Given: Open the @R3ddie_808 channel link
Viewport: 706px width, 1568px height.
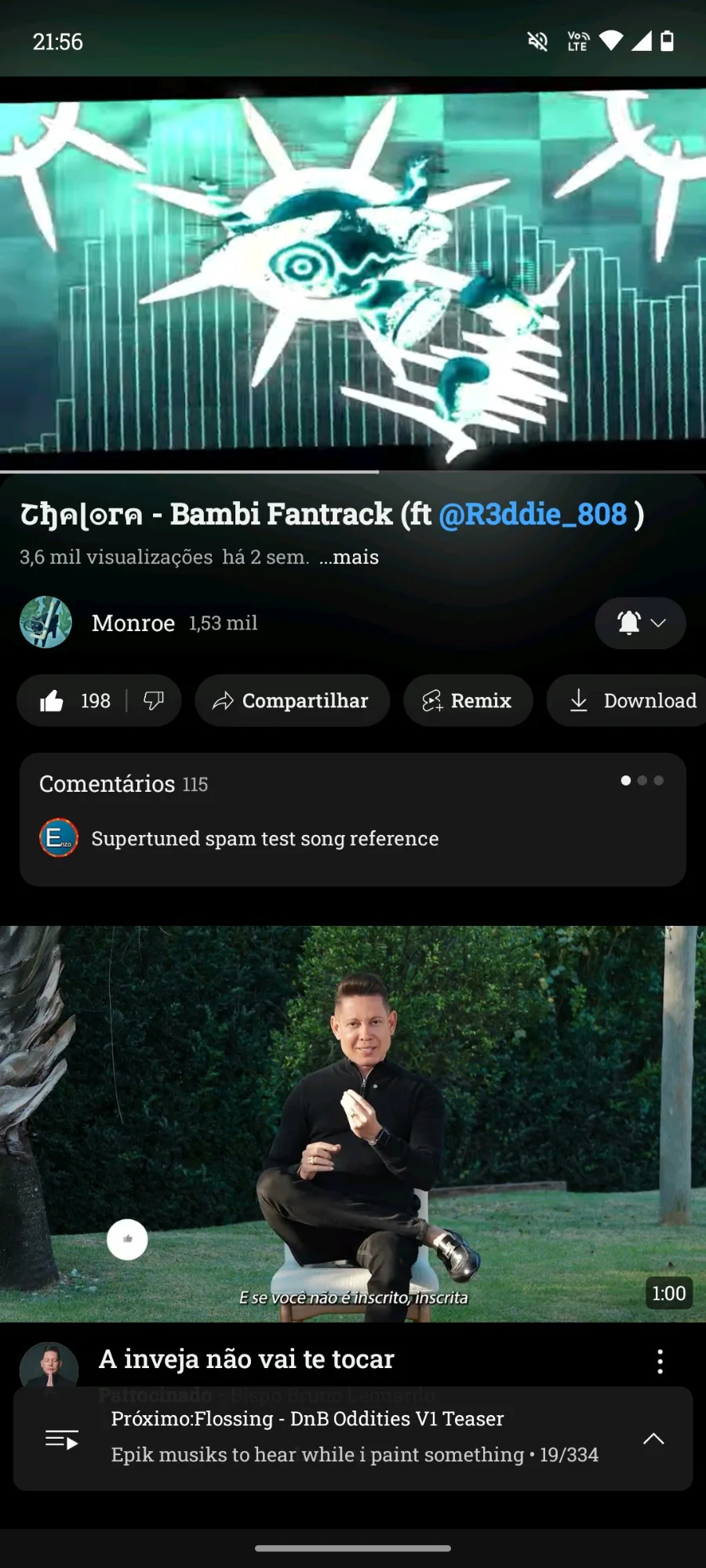Looking at the screenshot, I should click(x=533, y=515).
